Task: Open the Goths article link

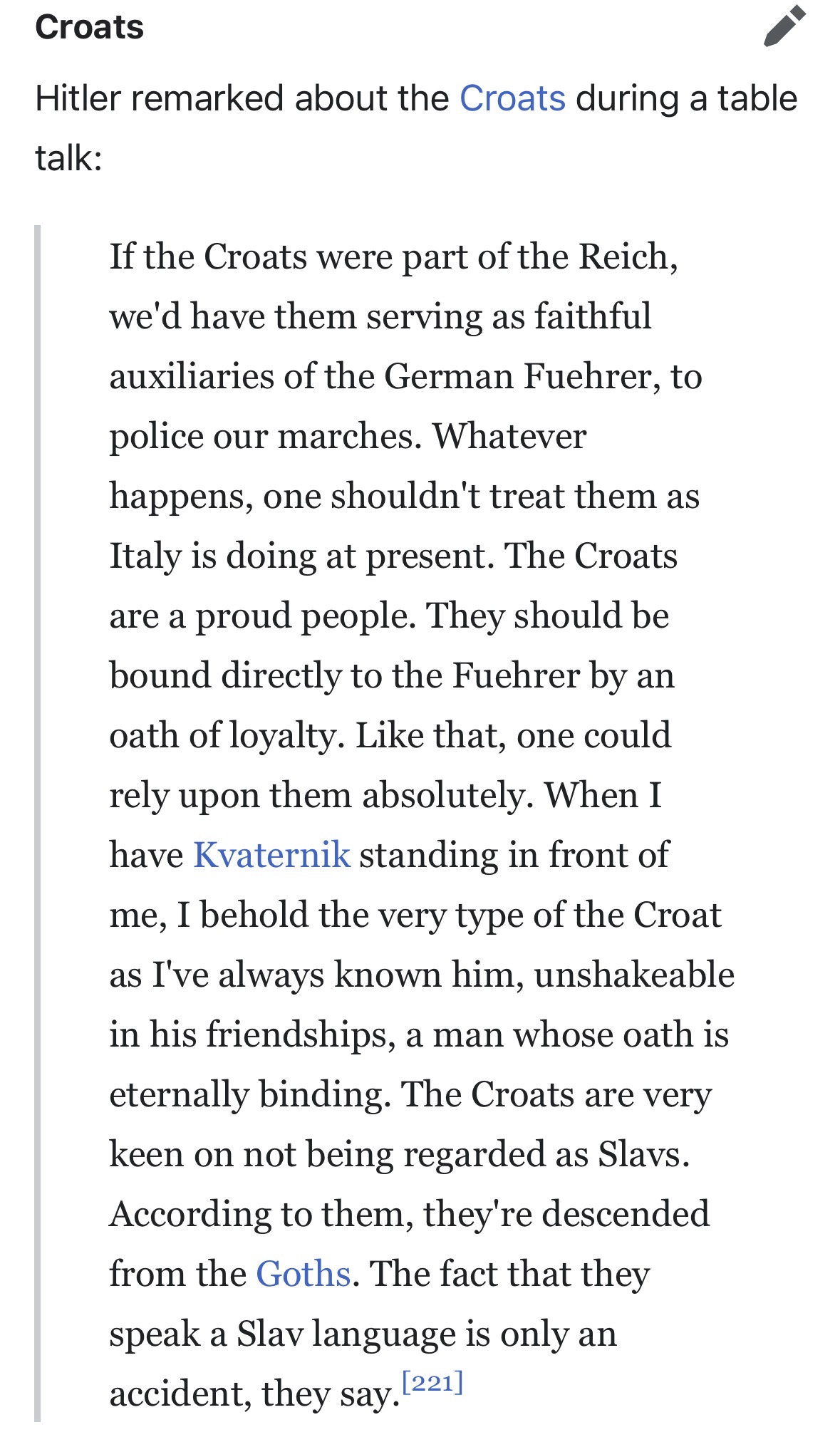Action: (304, 1273)
